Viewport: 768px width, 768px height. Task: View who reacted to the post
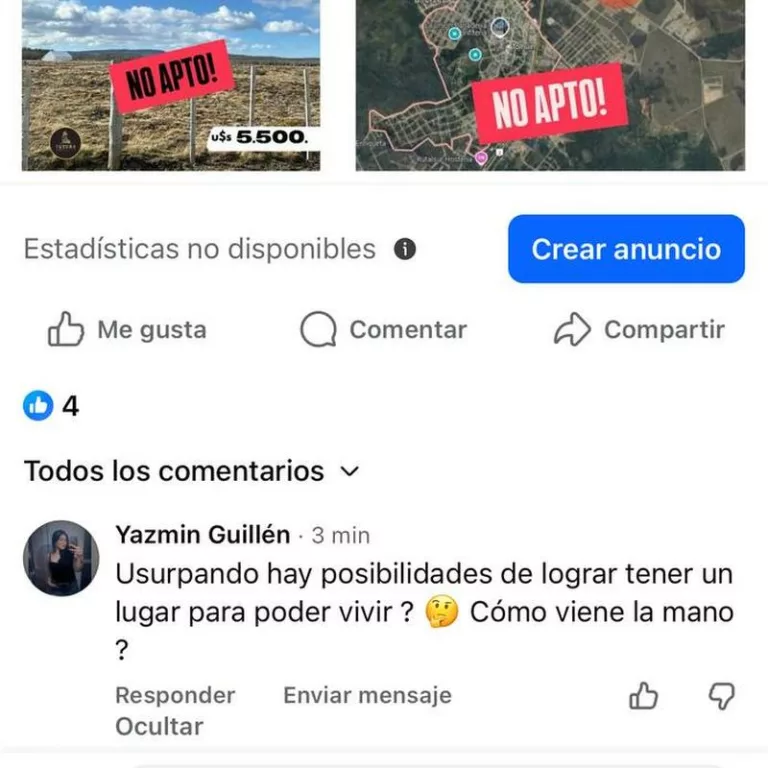point(51,406)
